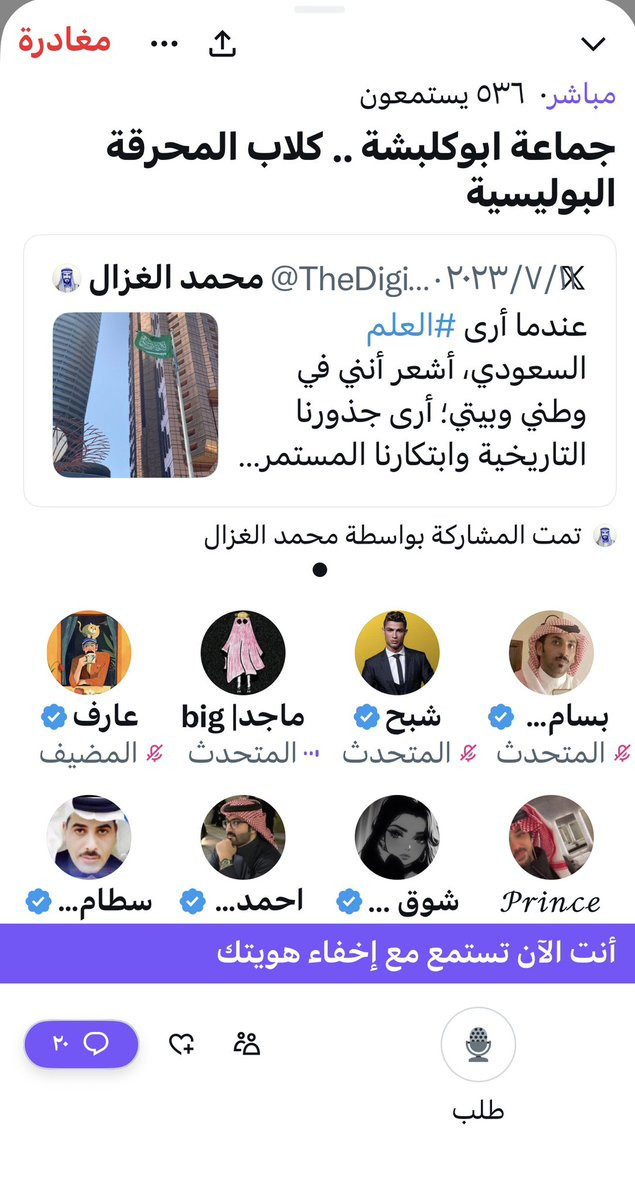Open احمد's profile picture
Screen dimensions: 635x1200
point(243,837)
